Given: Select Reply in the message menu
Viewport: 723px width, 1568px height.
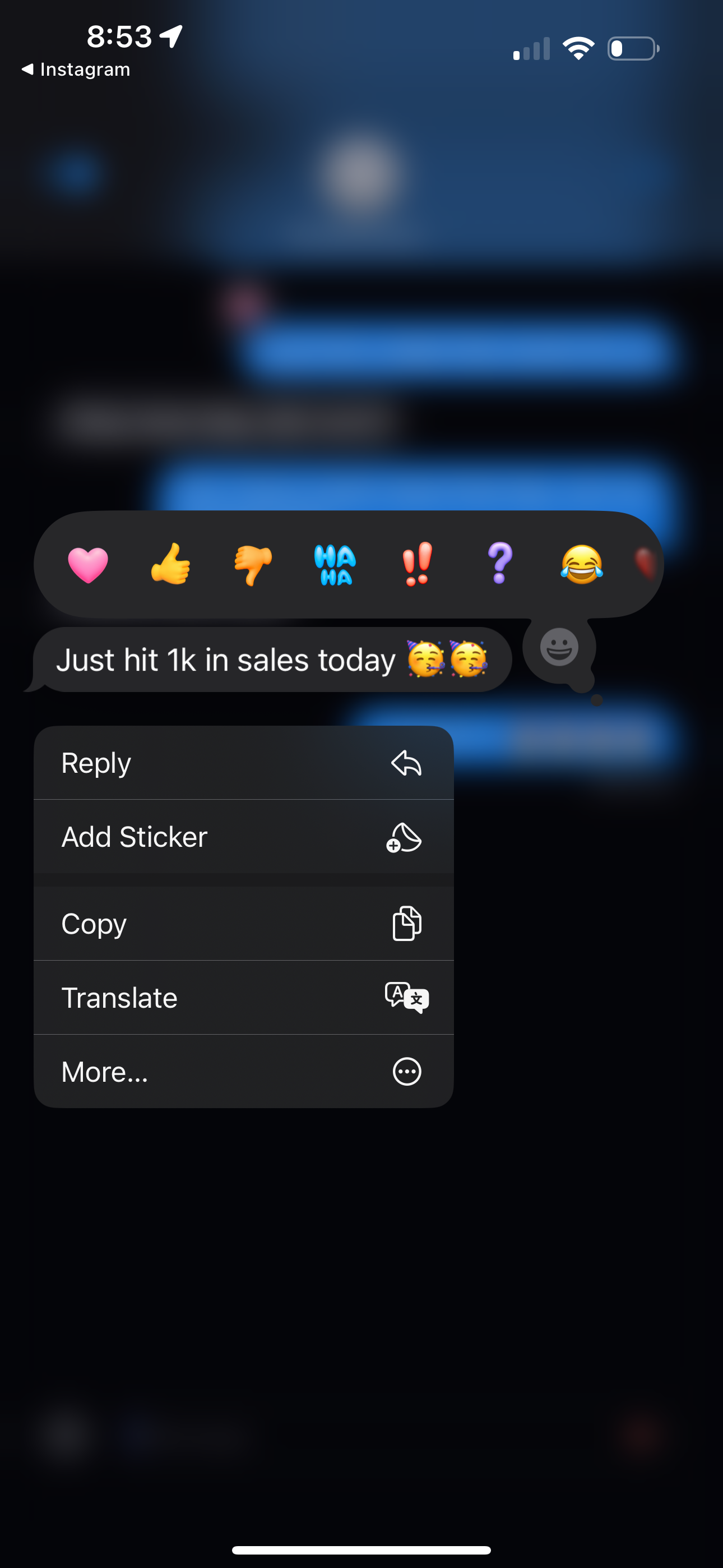Looking at the screenshot, I should 243,763.
